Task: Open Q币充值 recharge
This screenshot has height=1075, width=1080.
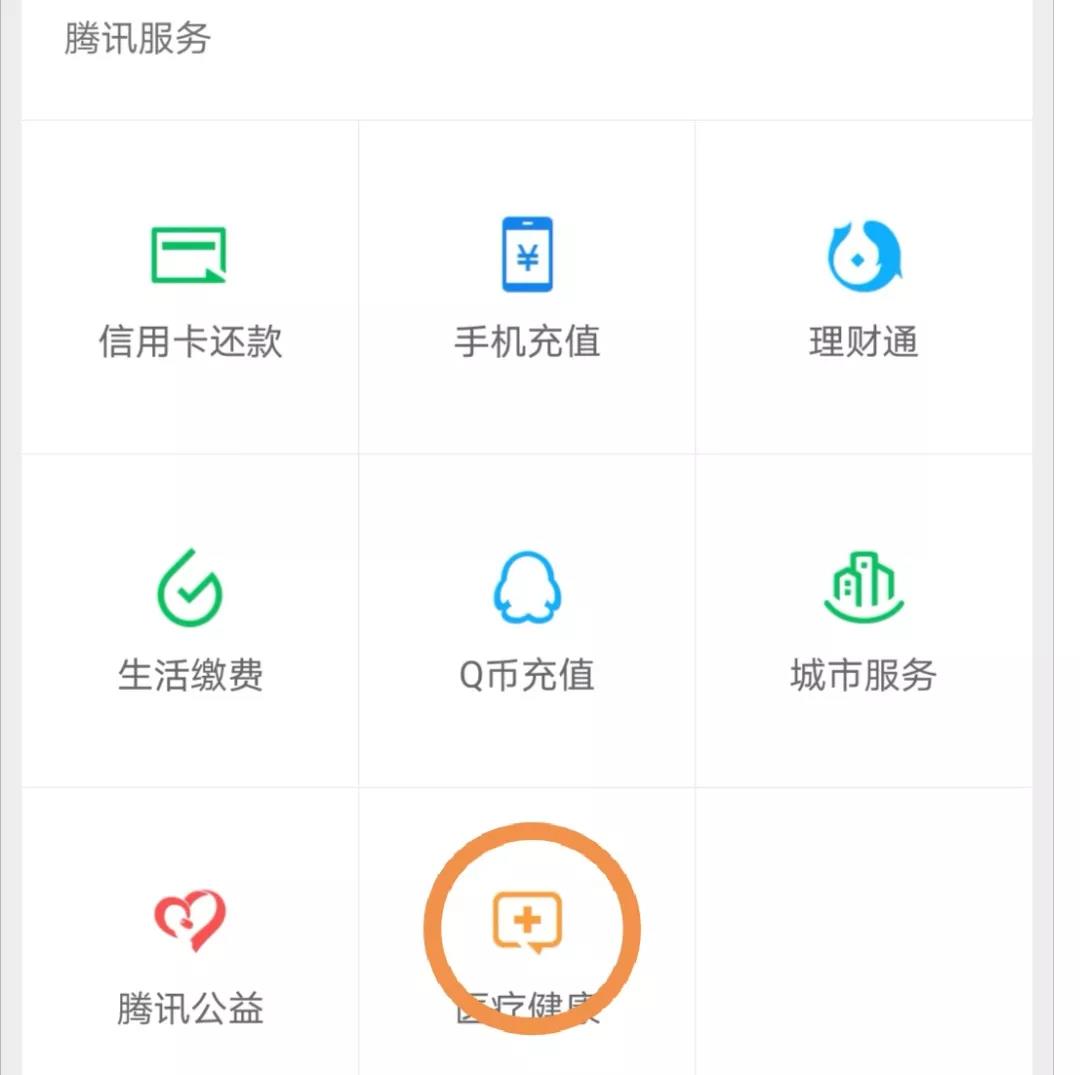Action: click(527, 620)
